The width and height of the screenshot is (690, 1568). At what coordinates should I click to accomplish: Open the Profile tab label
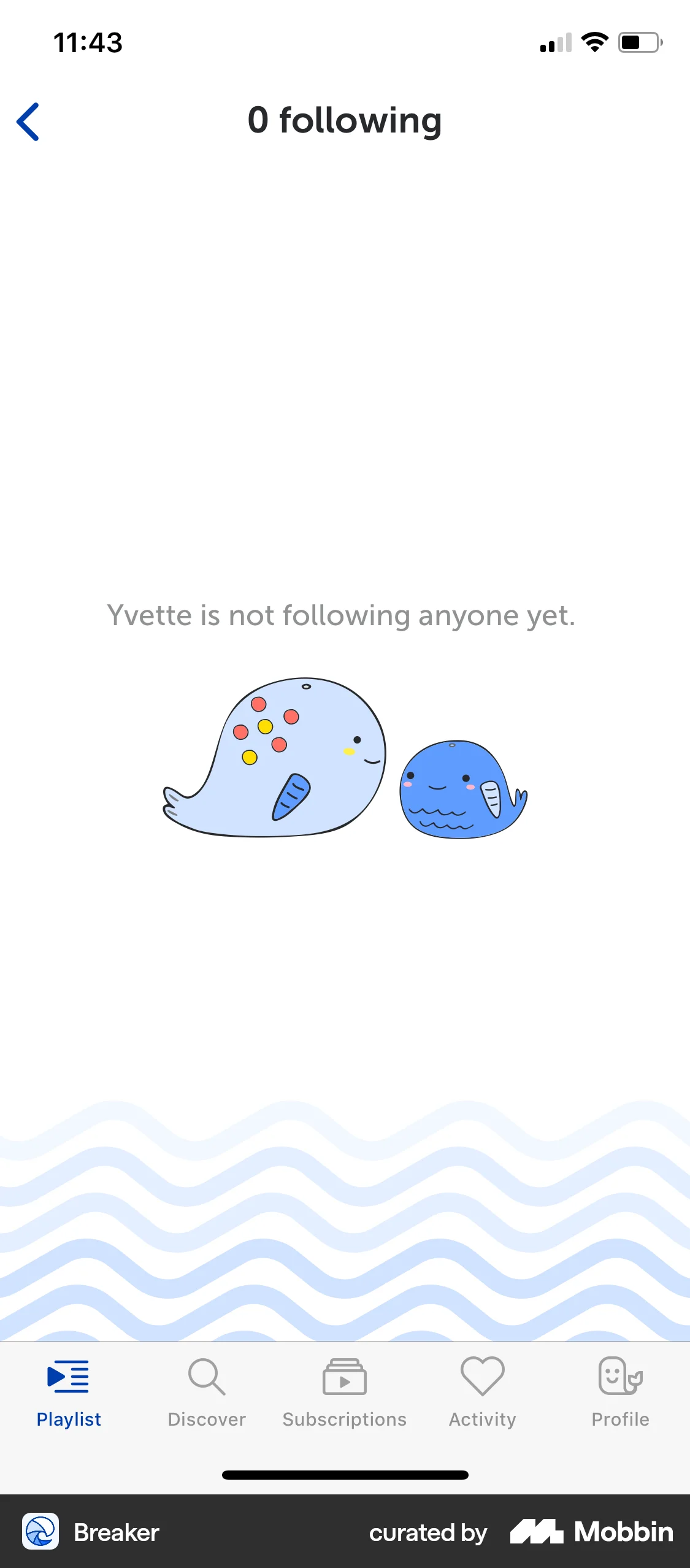click(x=620, y=1418)
